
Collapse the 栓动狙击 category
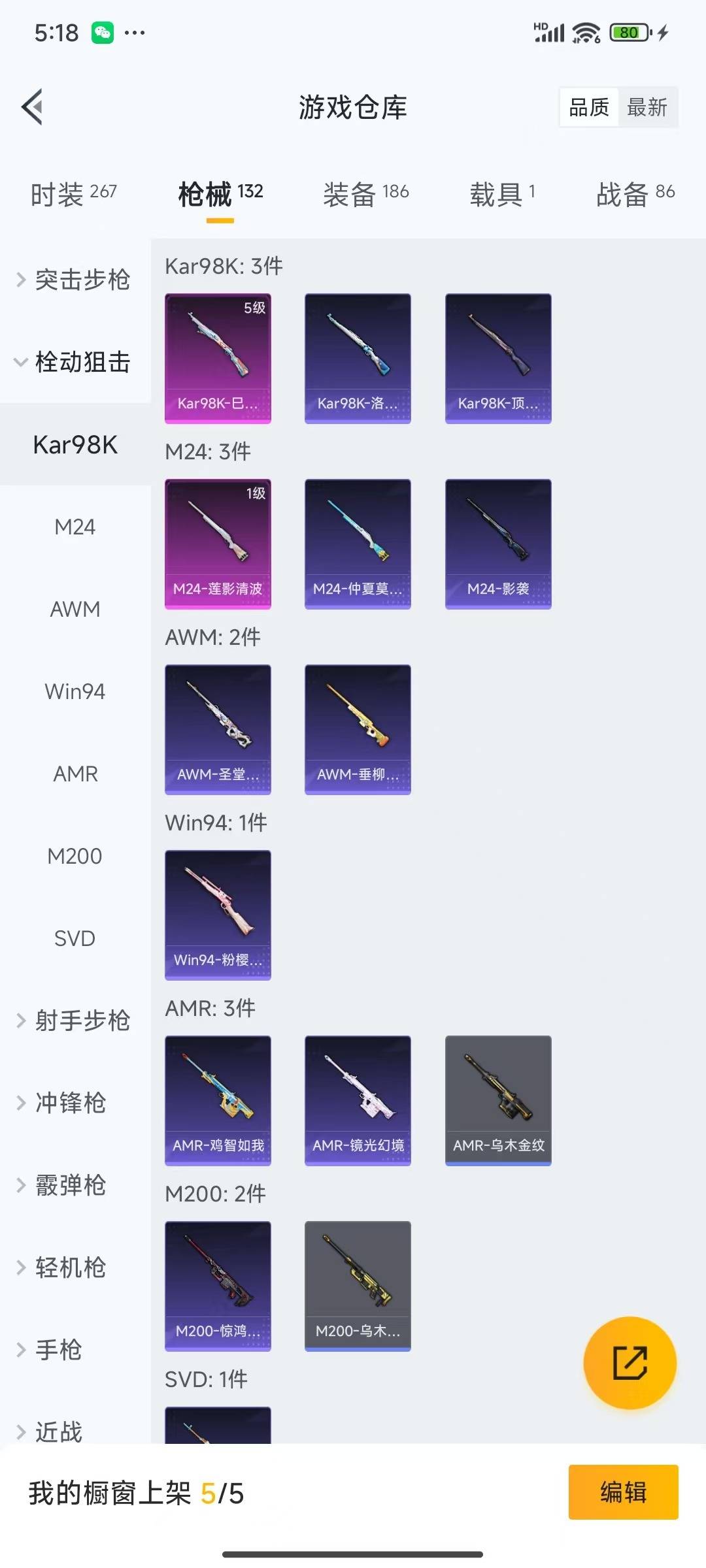tap(75, 362)
